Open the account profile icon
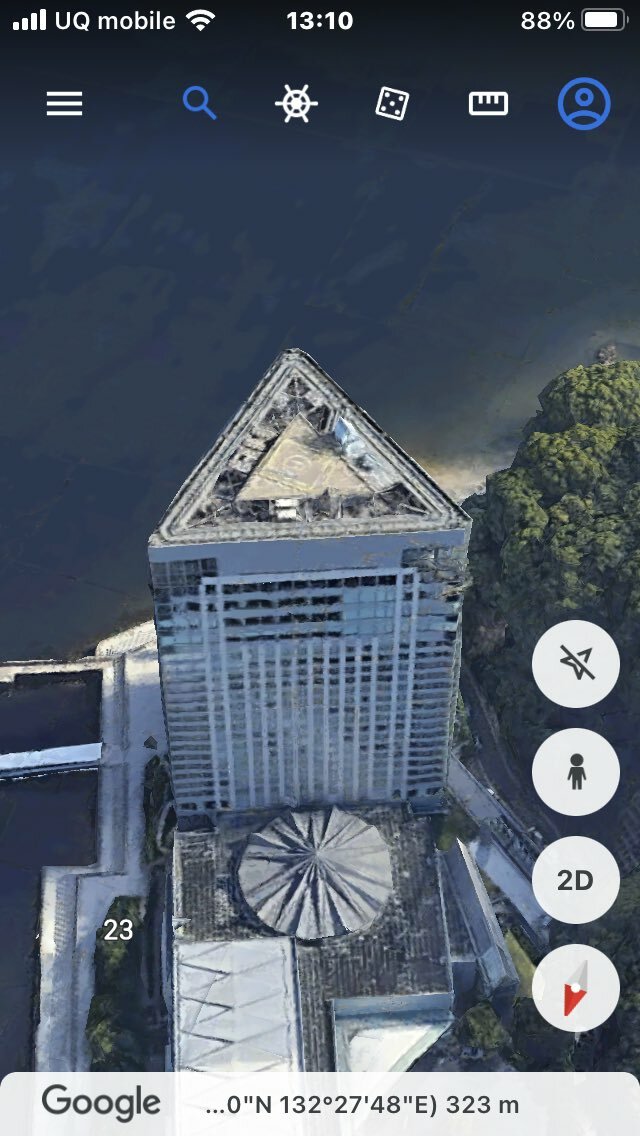The height and width of the screenshot is (1136, 640). click(584, 104)
